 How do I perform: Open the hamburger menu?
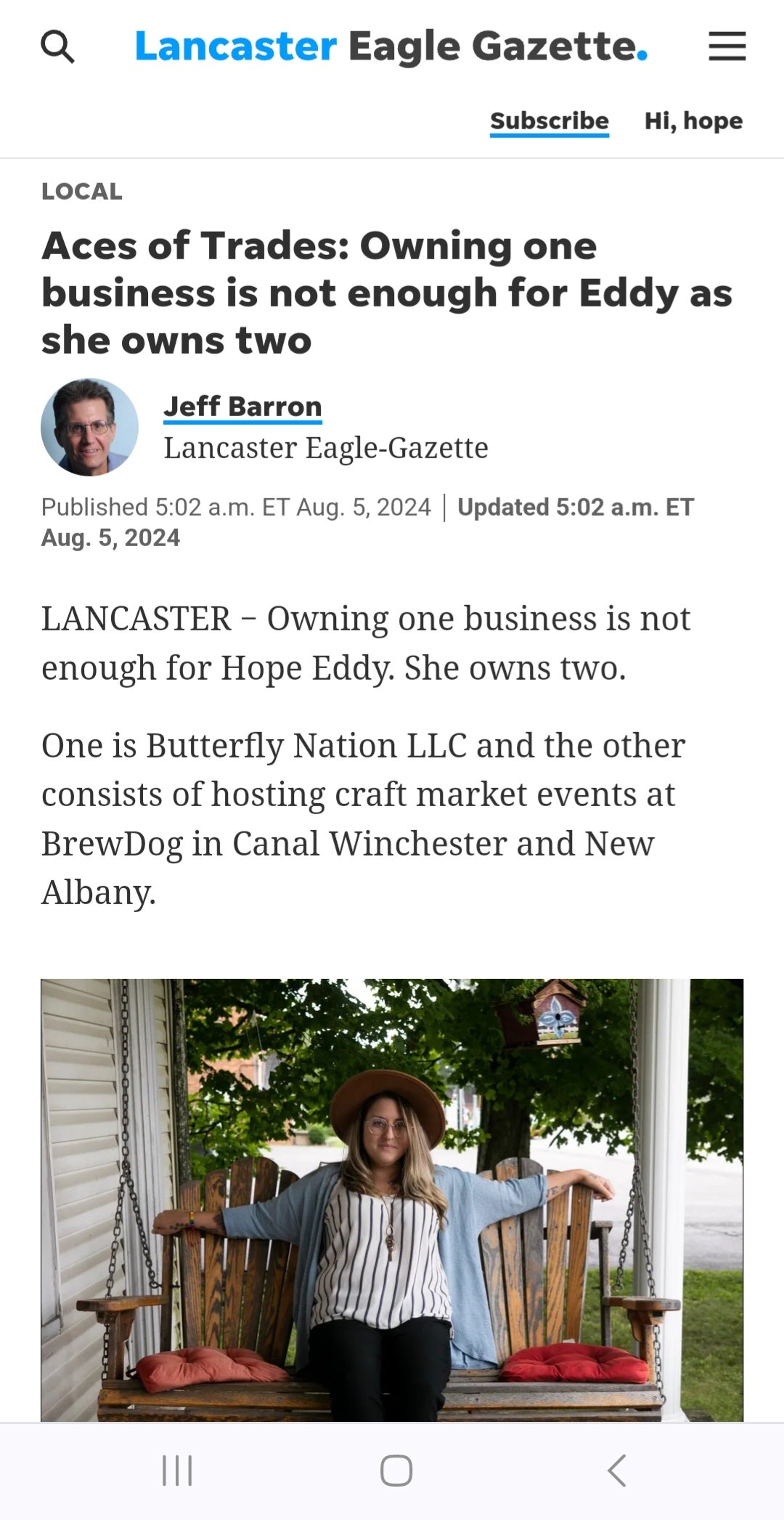coord(727,46)
